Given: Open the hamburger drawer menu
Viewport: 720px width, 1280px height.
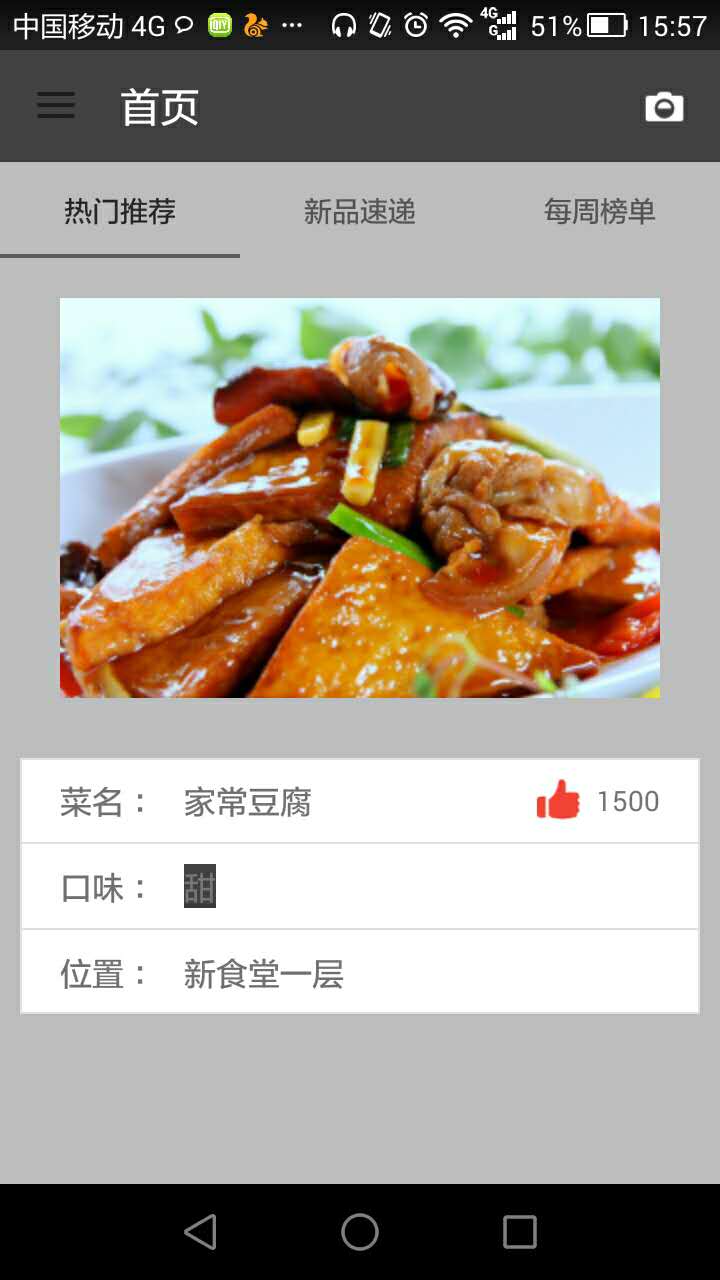Looking at the screenshot, I should click(x=56, y=106).
